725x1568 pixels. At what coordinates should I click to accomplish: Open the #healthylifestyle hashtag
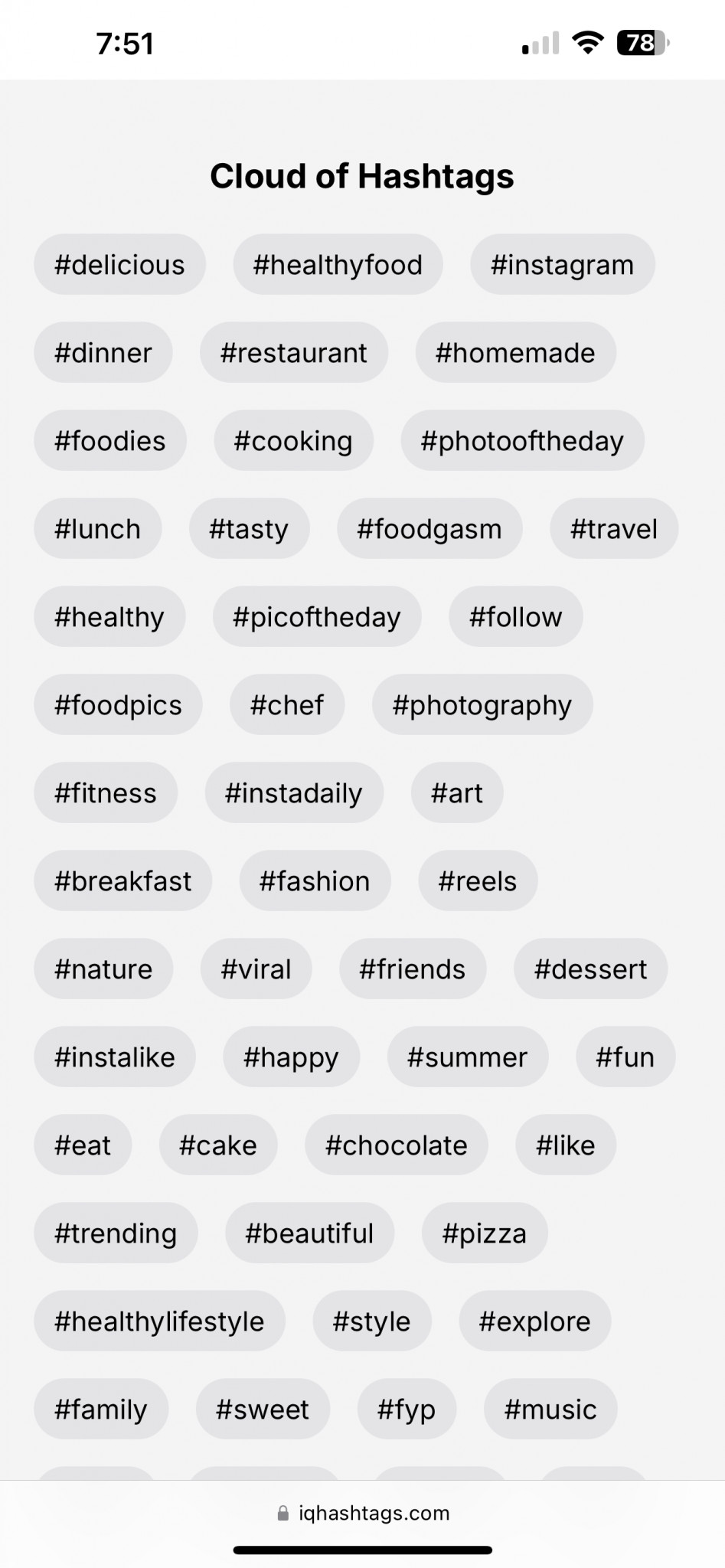tap(159, 1321)
